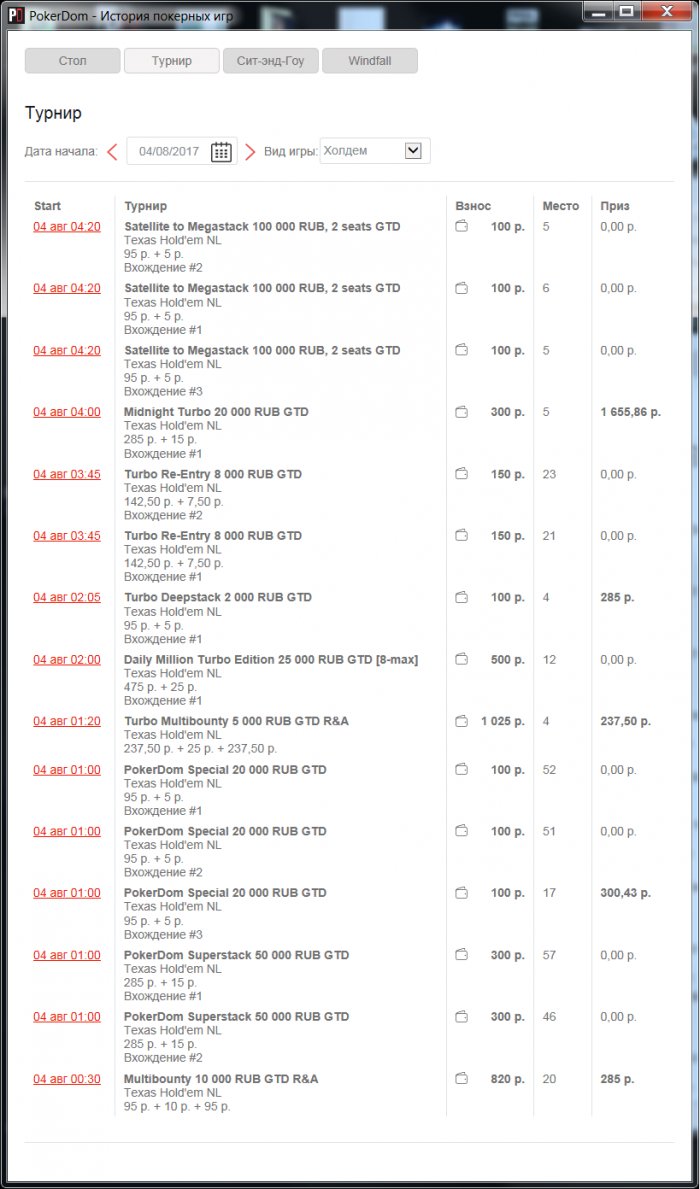
Task: Go to the previous start date
Action: (112, 152)
